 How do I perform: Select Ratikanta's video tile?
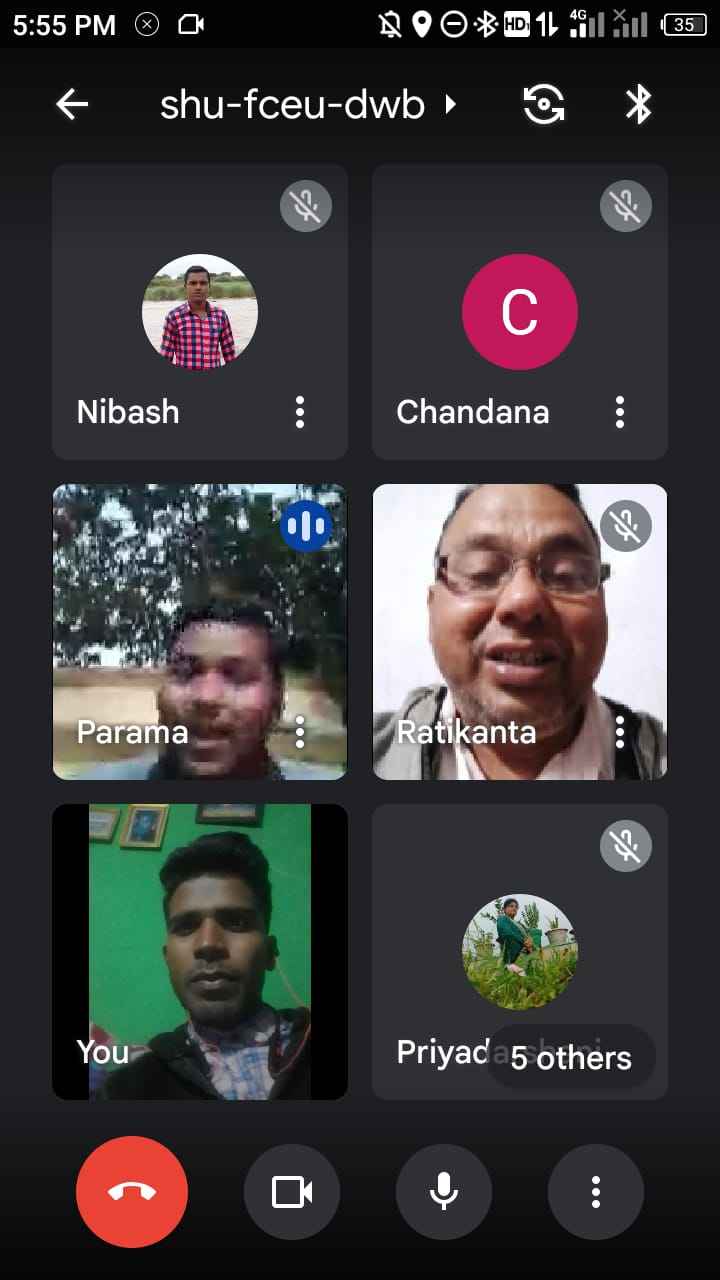520,632
